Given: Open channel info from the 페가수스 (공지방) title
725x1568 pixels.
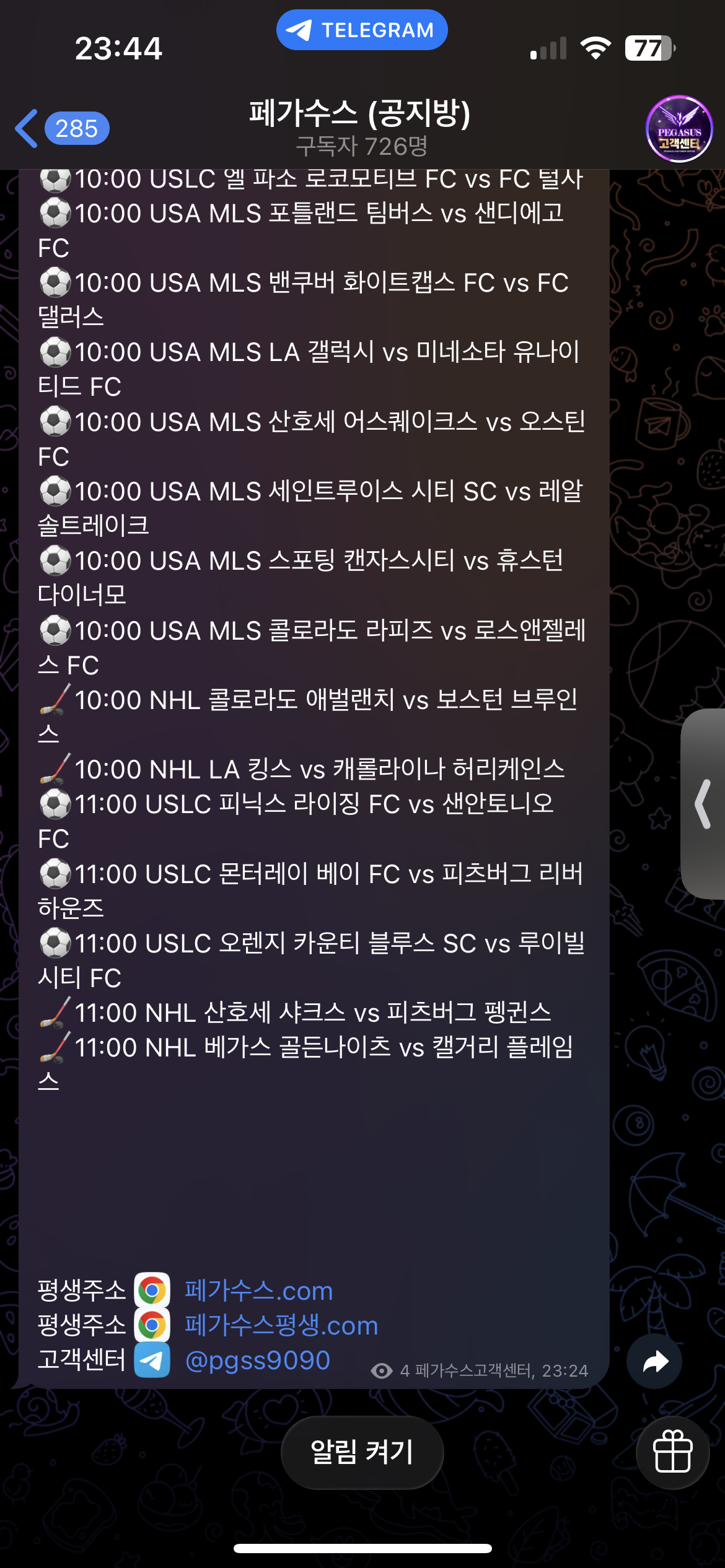Looking at the screenshot, I should (361, 115).
